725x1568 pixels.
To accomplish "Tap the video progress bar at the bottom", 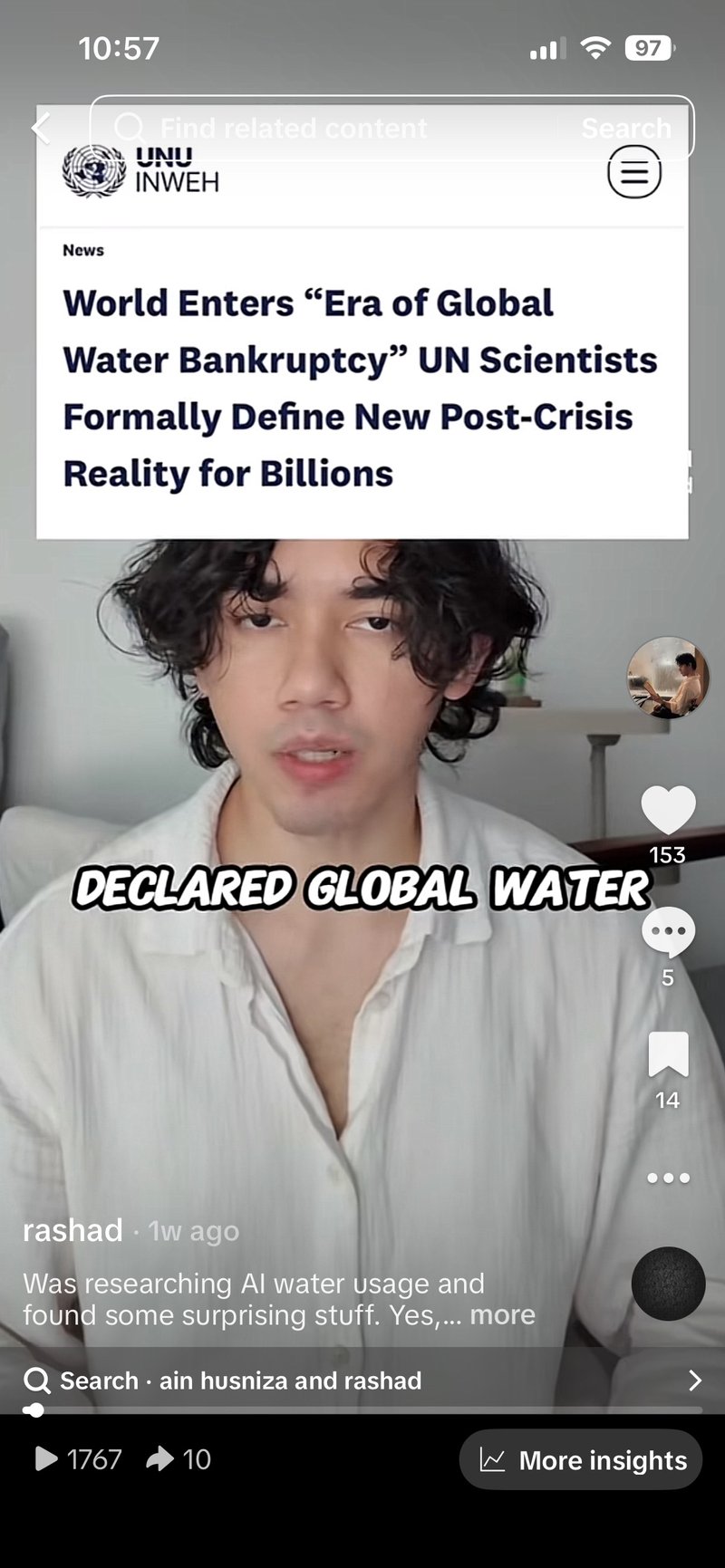I will pos(362,1409).
